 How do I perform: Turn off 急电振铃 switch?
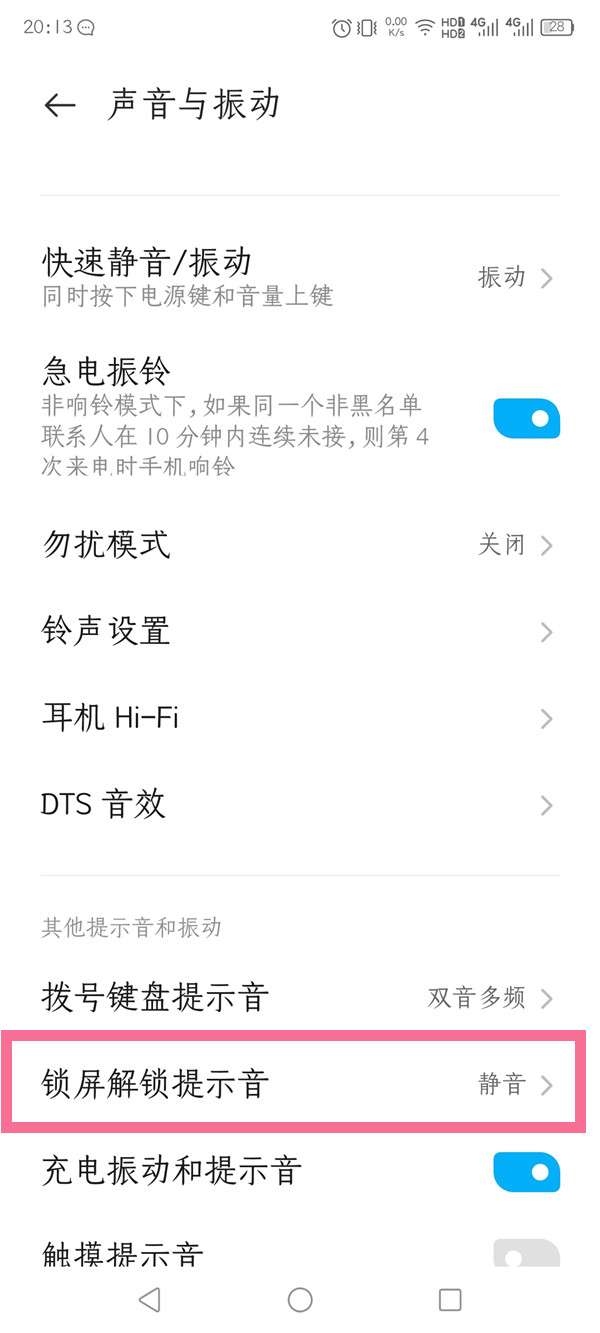pyautogui.click(x=526, y=418)
